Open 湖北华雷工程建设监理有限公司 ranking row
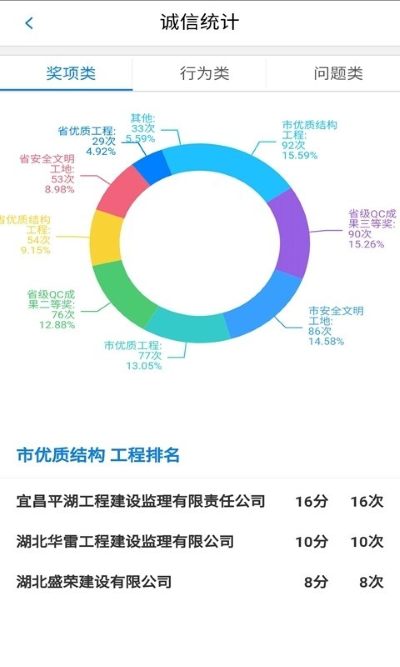Screen dimensions: 400x667 point(200,542)
